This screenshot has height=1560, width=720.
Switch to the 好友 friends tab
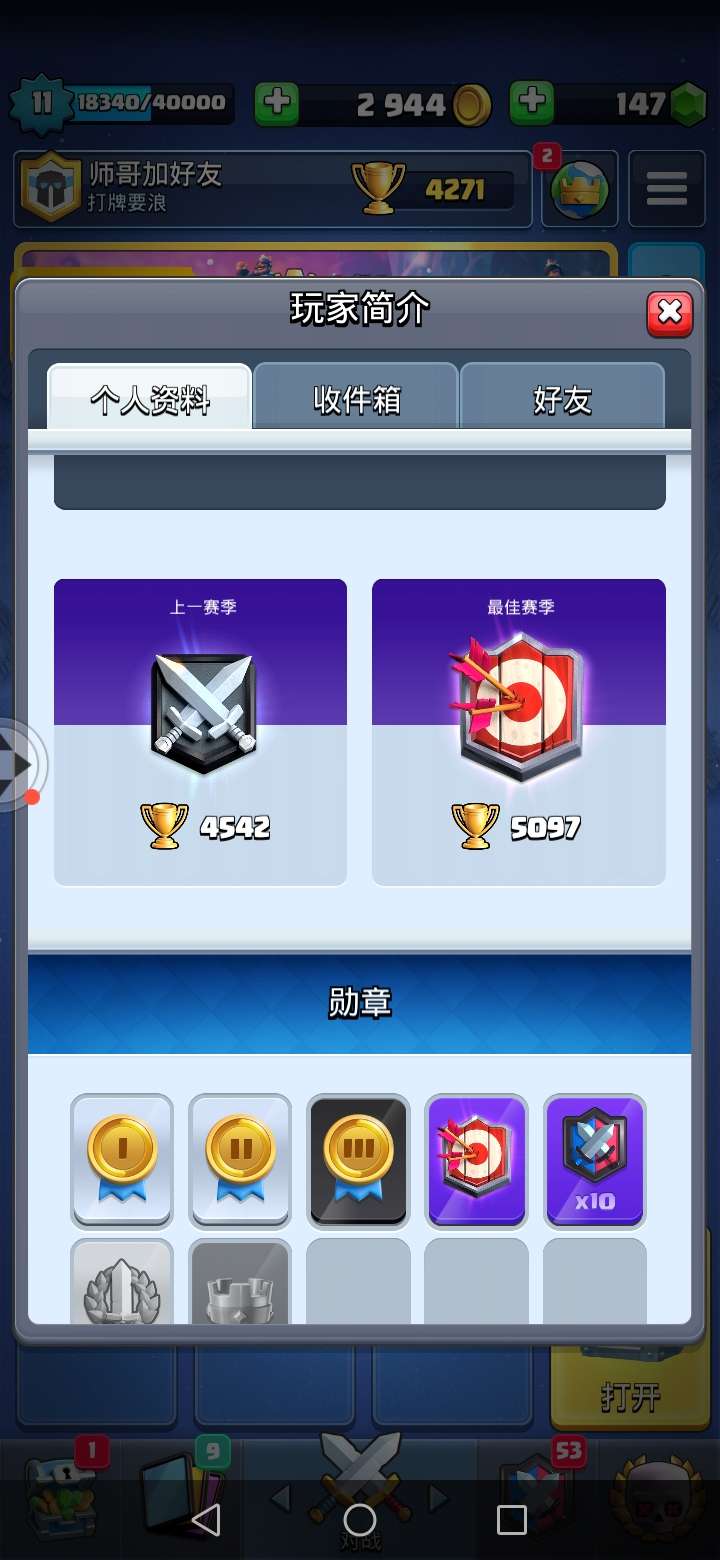[x=562, y=399]
